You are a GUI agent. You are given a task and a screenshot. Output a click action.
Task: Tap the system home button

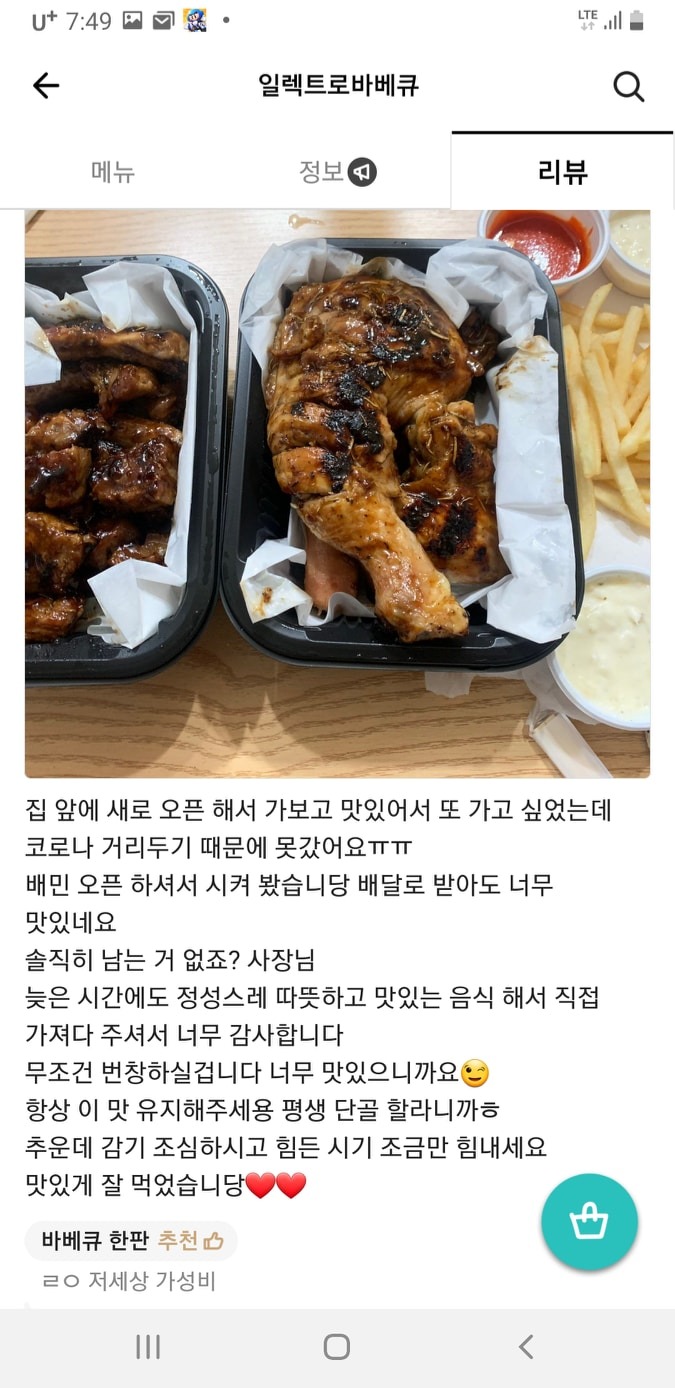point(337,1347)
